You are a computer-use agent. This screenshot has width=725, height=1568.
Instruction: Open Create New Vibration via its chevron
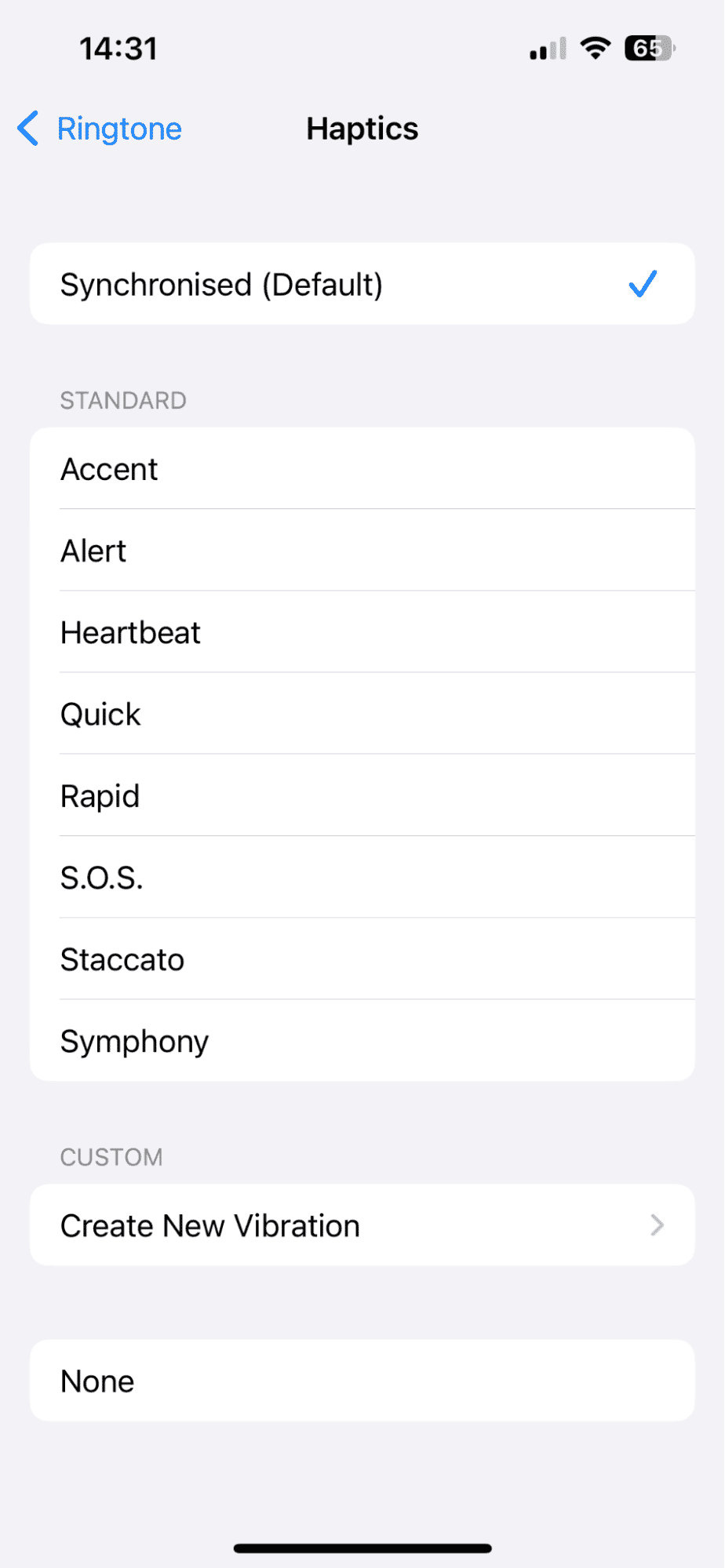click(657, 1225)
